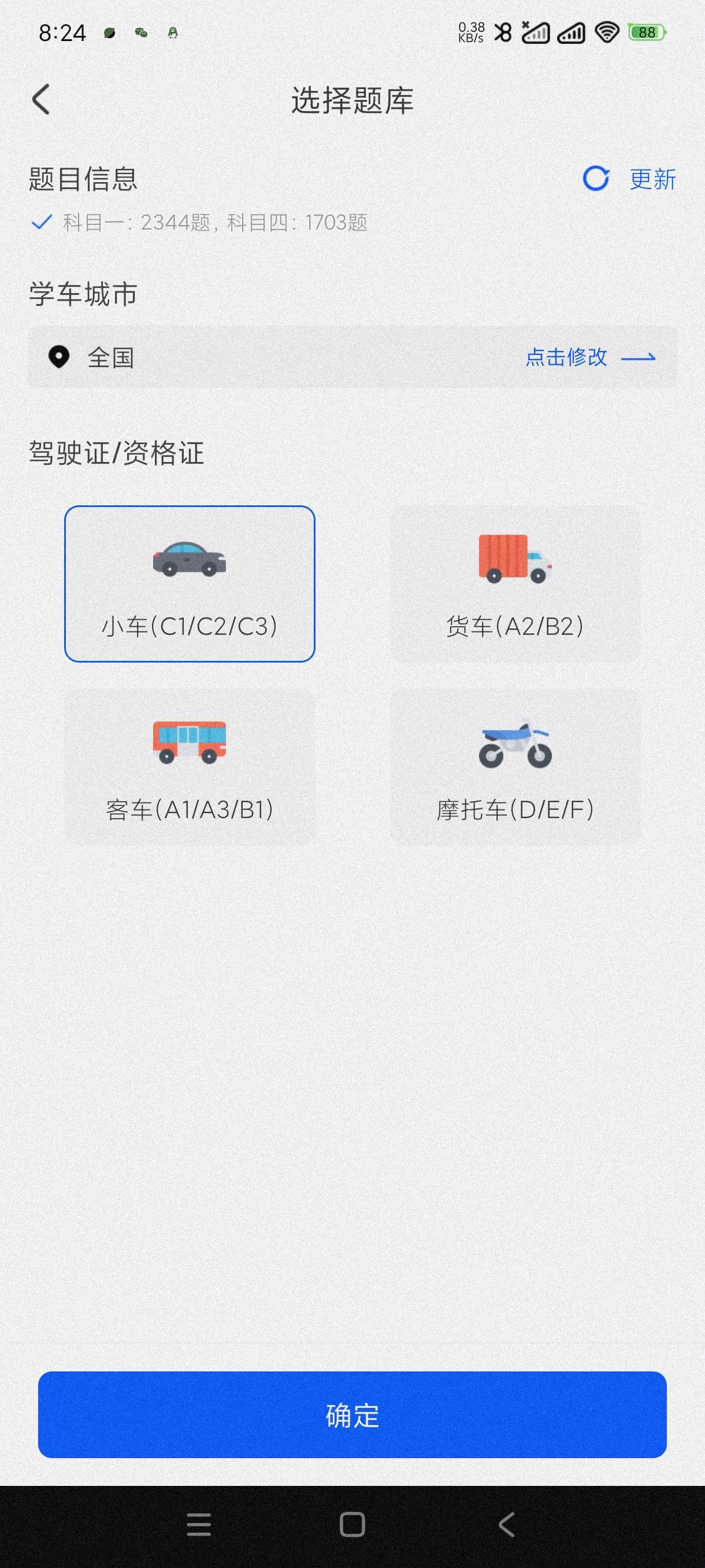Image resolution: width=705 pixels, height=1568 pixels.
Task: Select 小车(C1/C2/C3) license type
Action: [190, 584]
